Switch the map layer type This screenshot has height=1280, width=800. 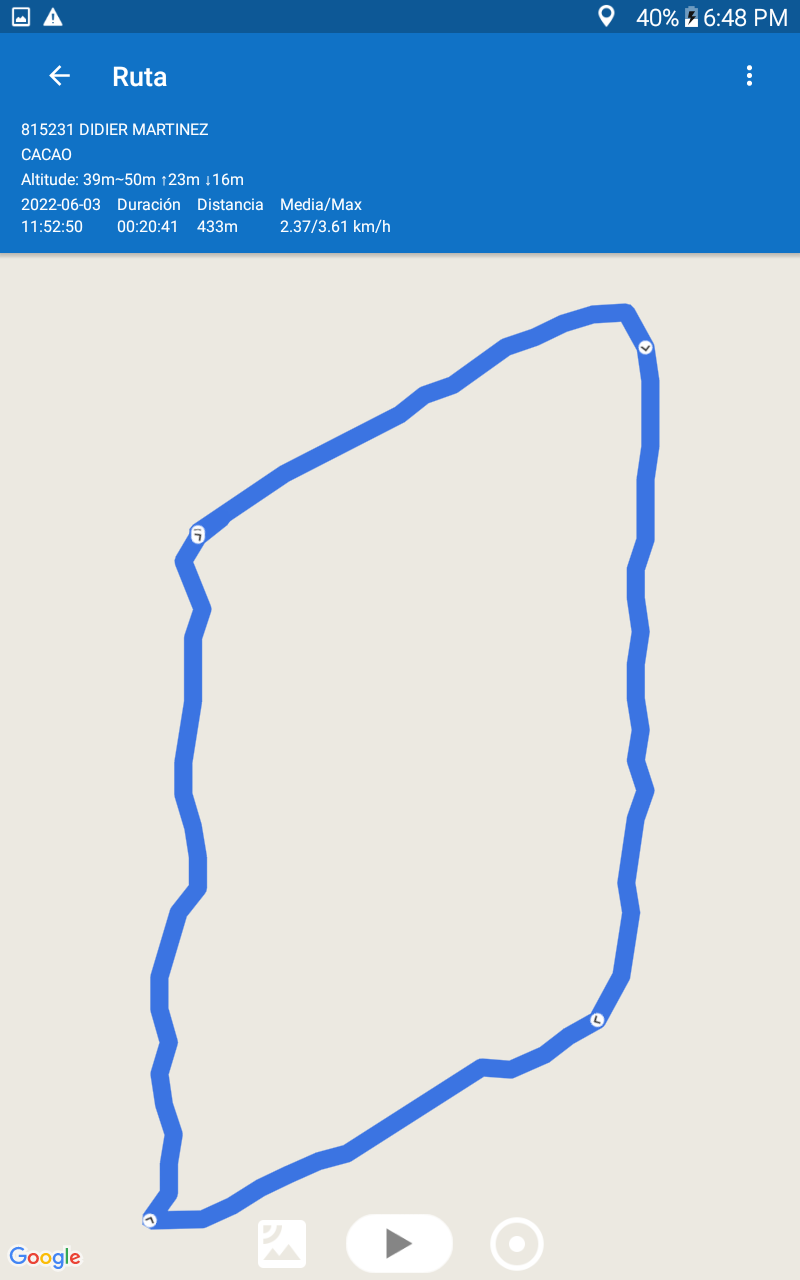pos(282,1244)
